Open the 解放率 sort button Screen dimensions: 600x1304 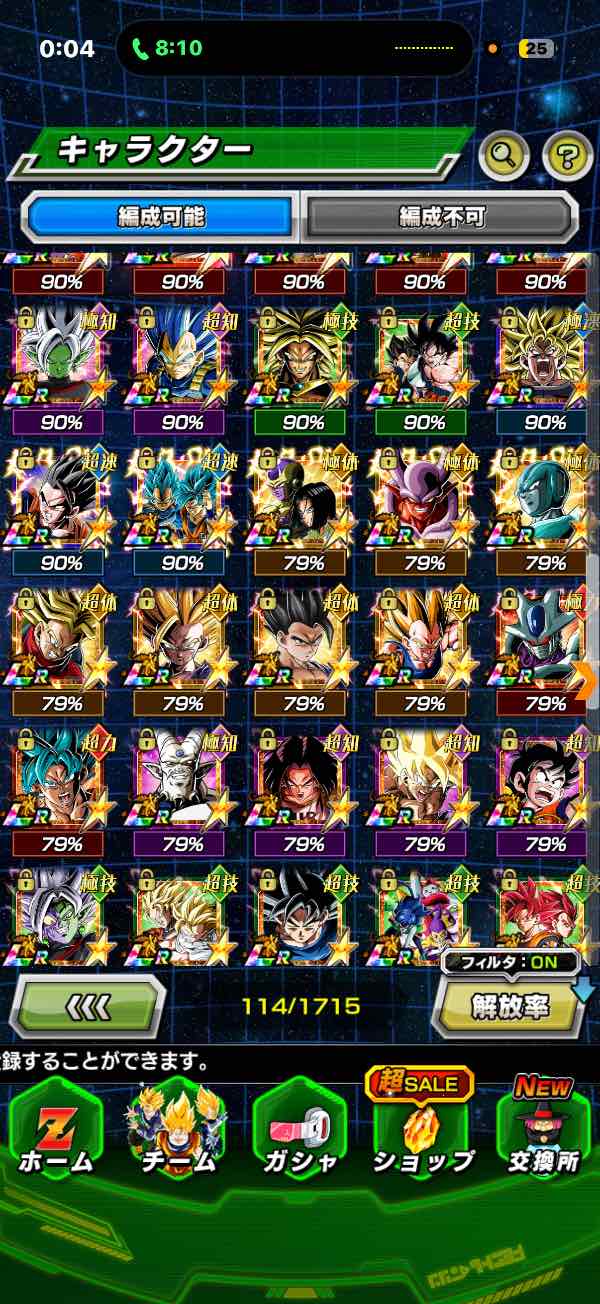click(510, 1007)
